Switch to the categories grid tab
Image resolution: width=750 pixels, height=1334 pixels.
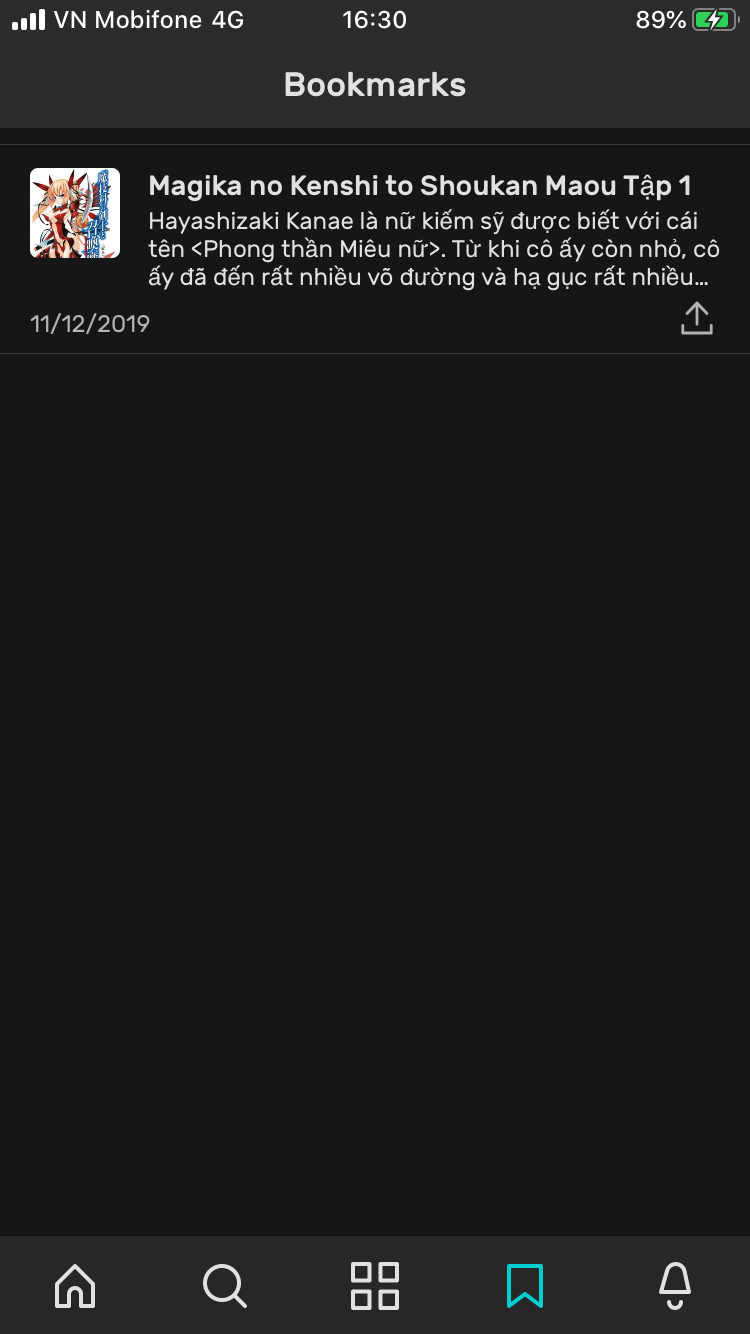click(375, 1285)
